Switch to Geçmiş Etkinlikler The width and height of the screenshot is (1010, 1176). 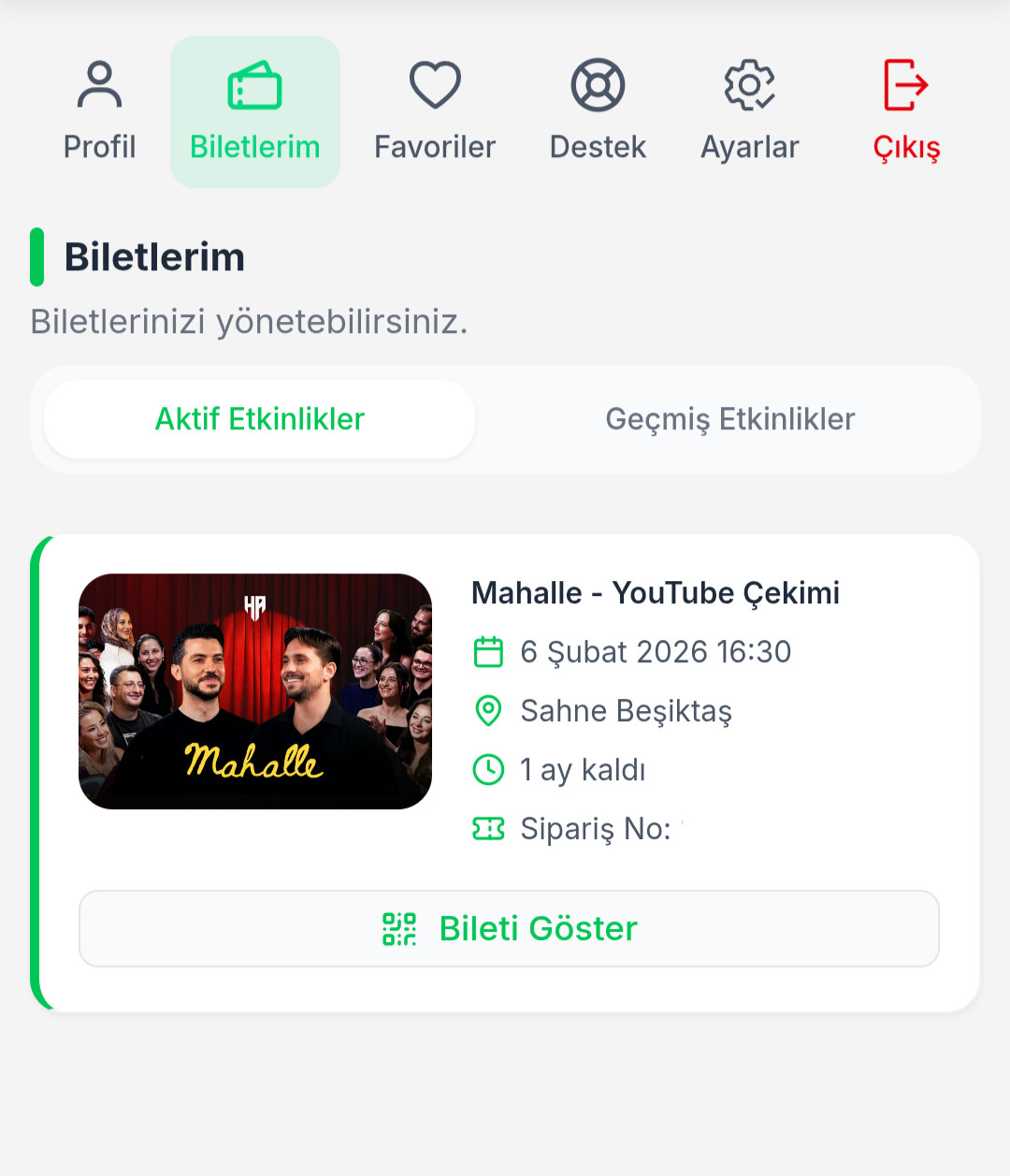coord(729,419)
